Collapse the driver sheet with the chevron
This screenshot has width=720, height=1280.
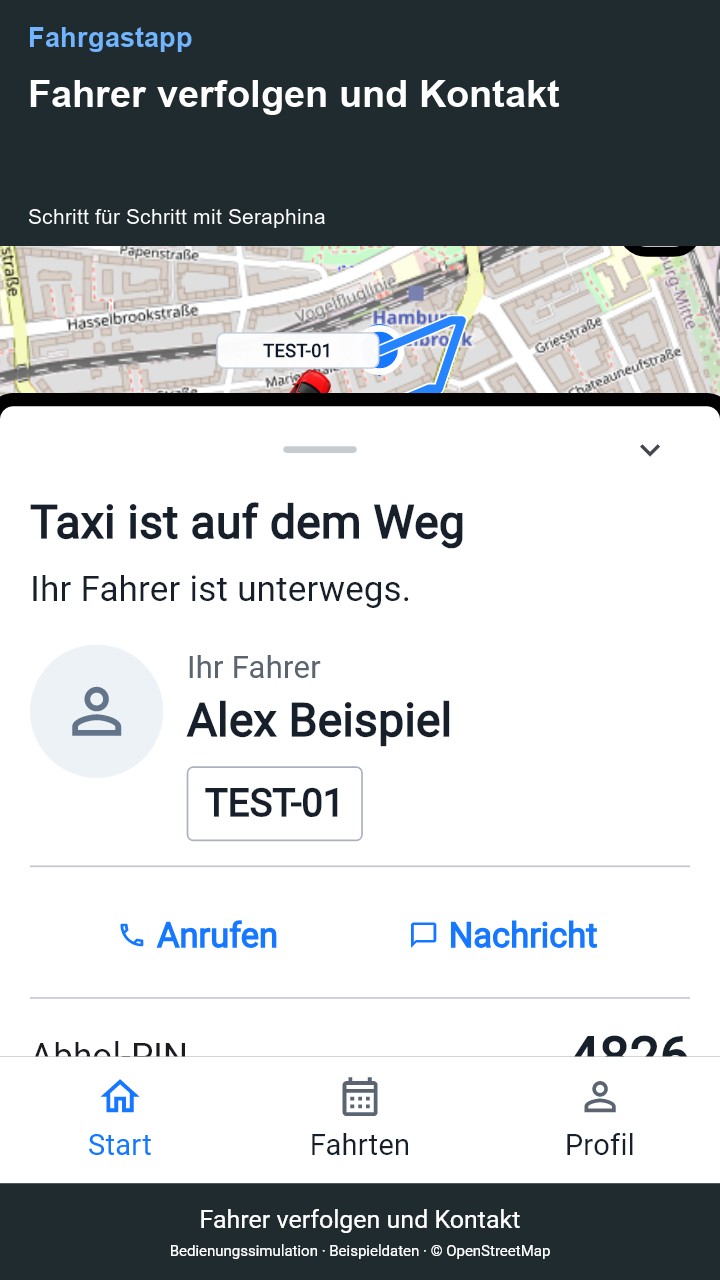[650, 450]
